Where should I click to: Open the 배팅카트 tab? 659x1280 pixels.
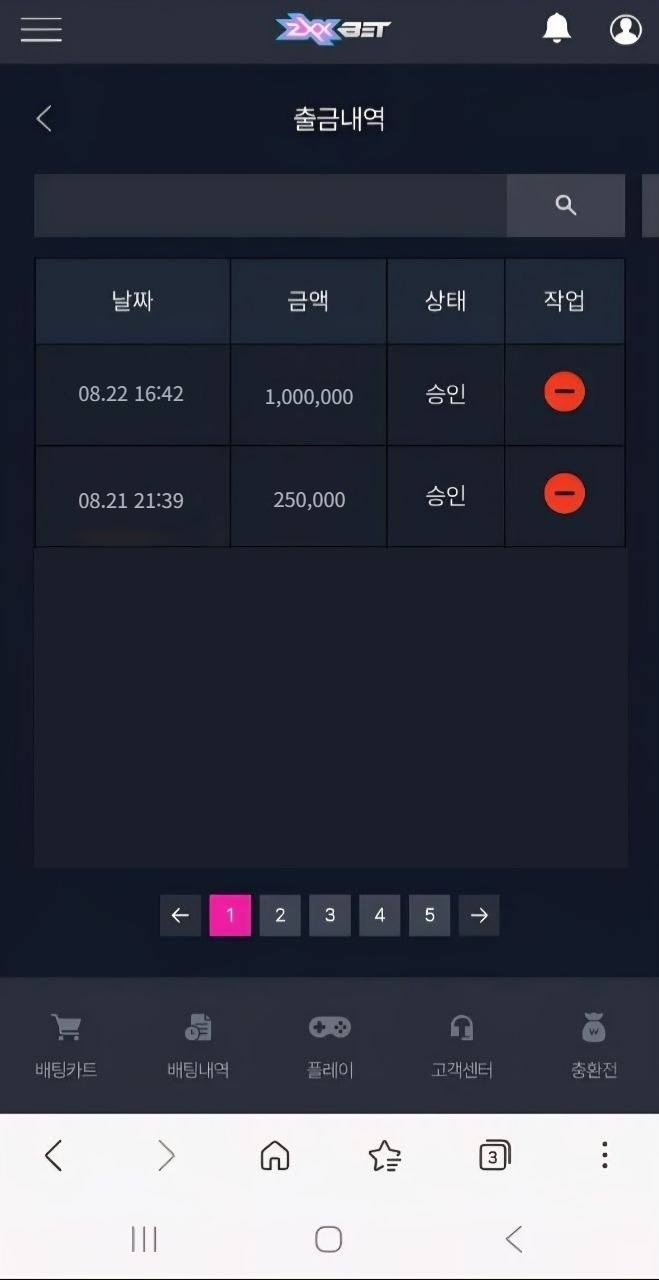[x=66, y=1045]
